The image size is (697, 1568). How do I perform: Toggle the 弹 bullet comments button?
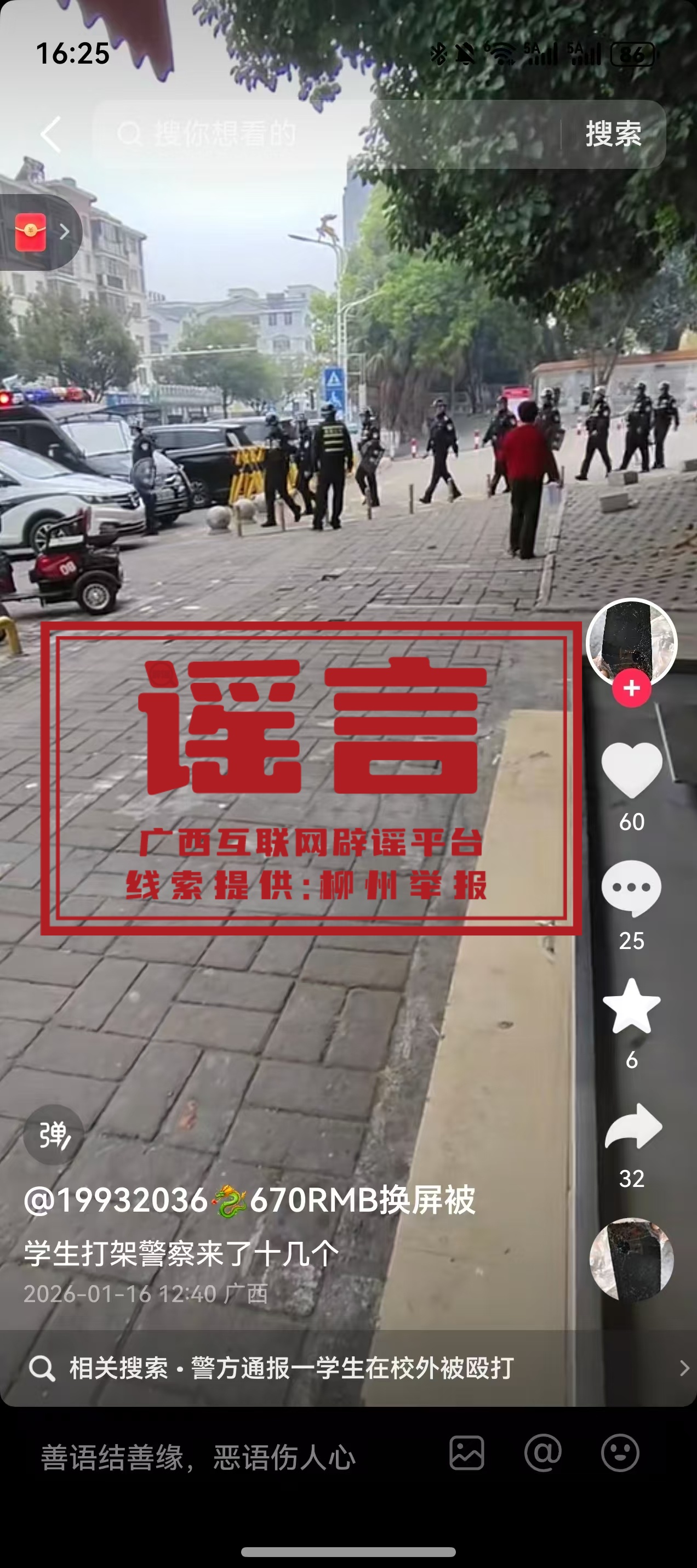(x=54, y=1135)
